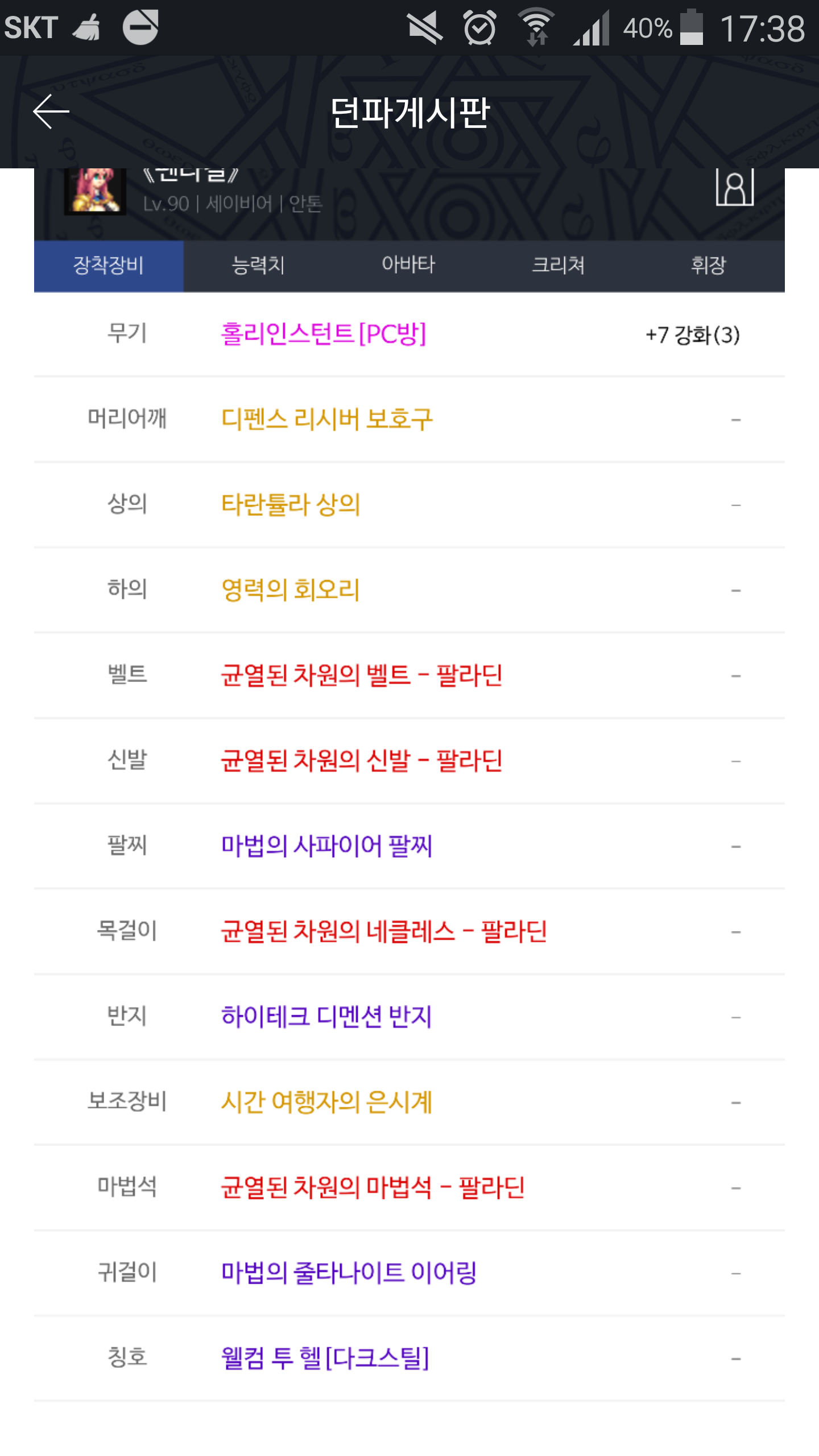
Task: View 디펜스 리시버 보호구 item details
Action: point(327,419)
